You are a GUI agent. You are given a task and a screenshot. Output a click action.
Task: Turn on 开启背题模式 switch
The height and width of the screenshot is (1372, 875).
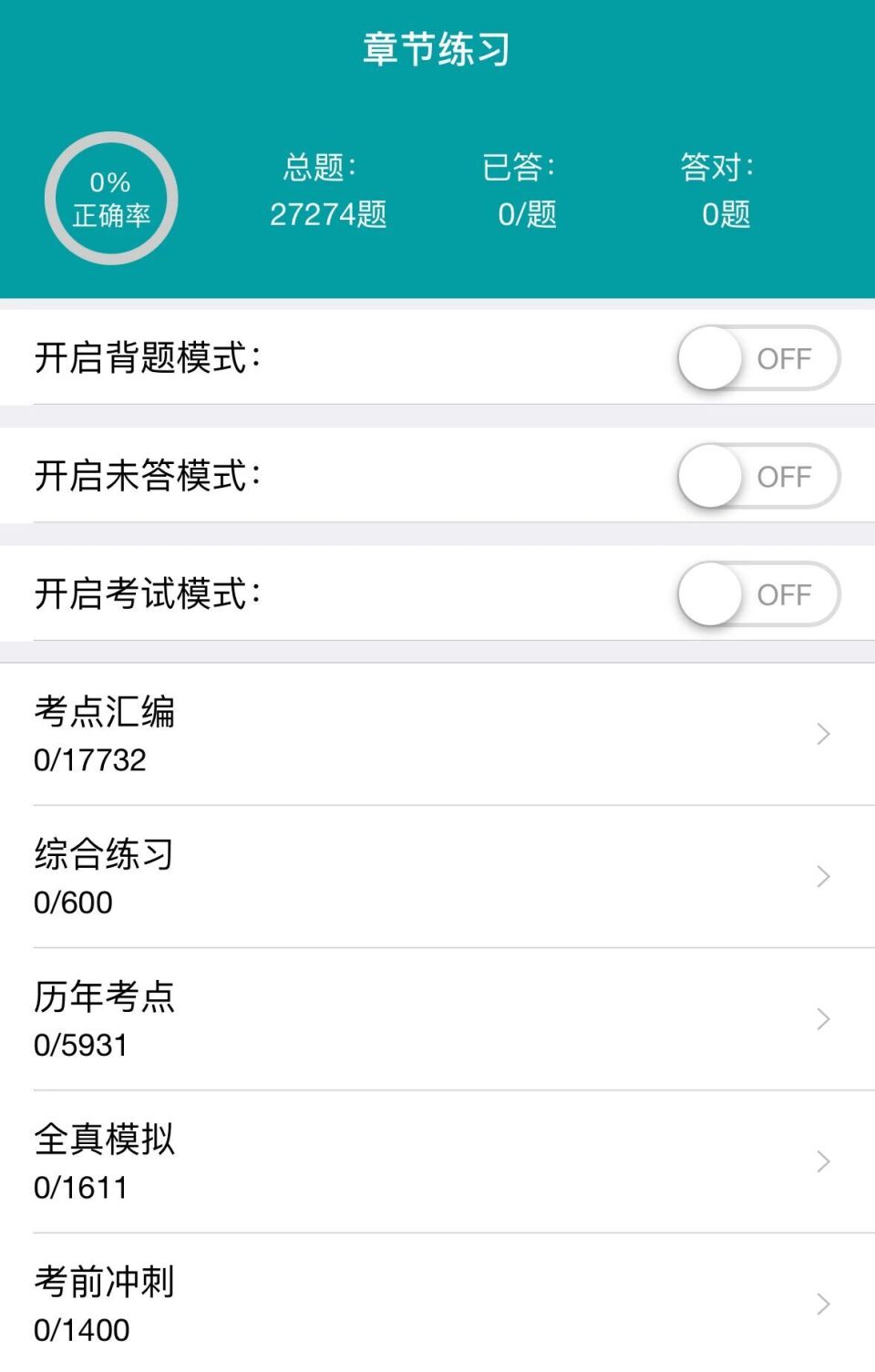click(x=758, y=357)
